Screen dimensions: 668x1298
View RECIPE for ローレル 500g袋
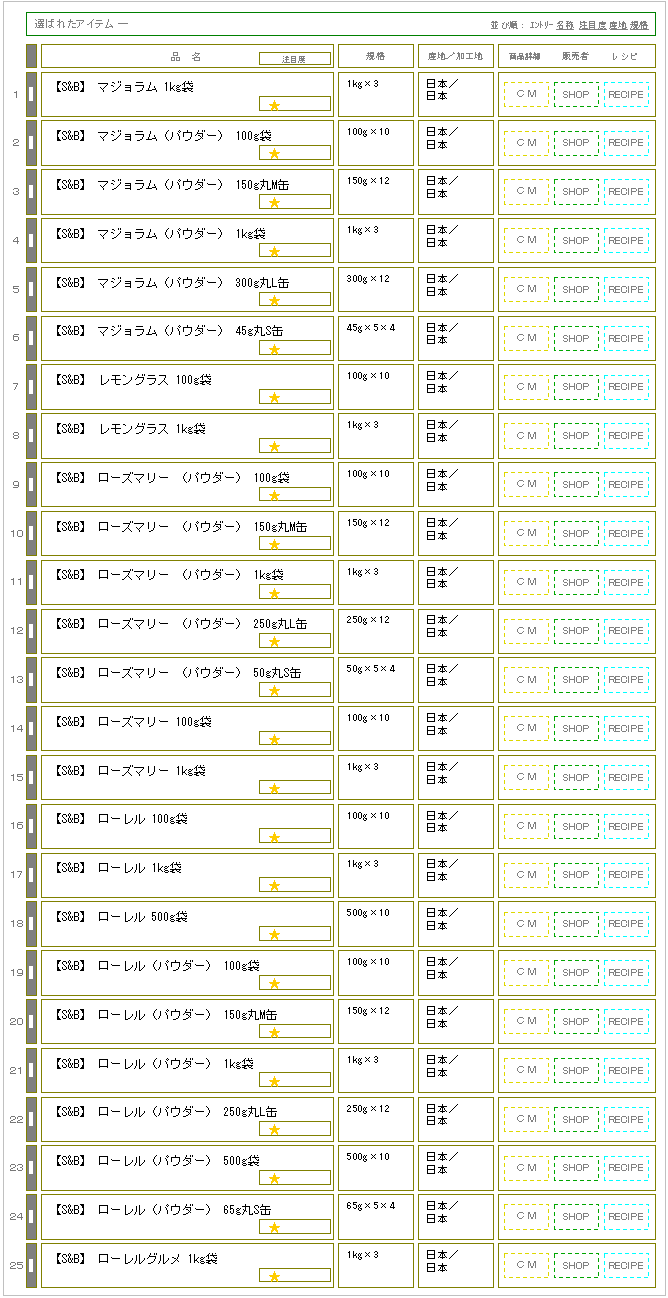click(626, 924)
